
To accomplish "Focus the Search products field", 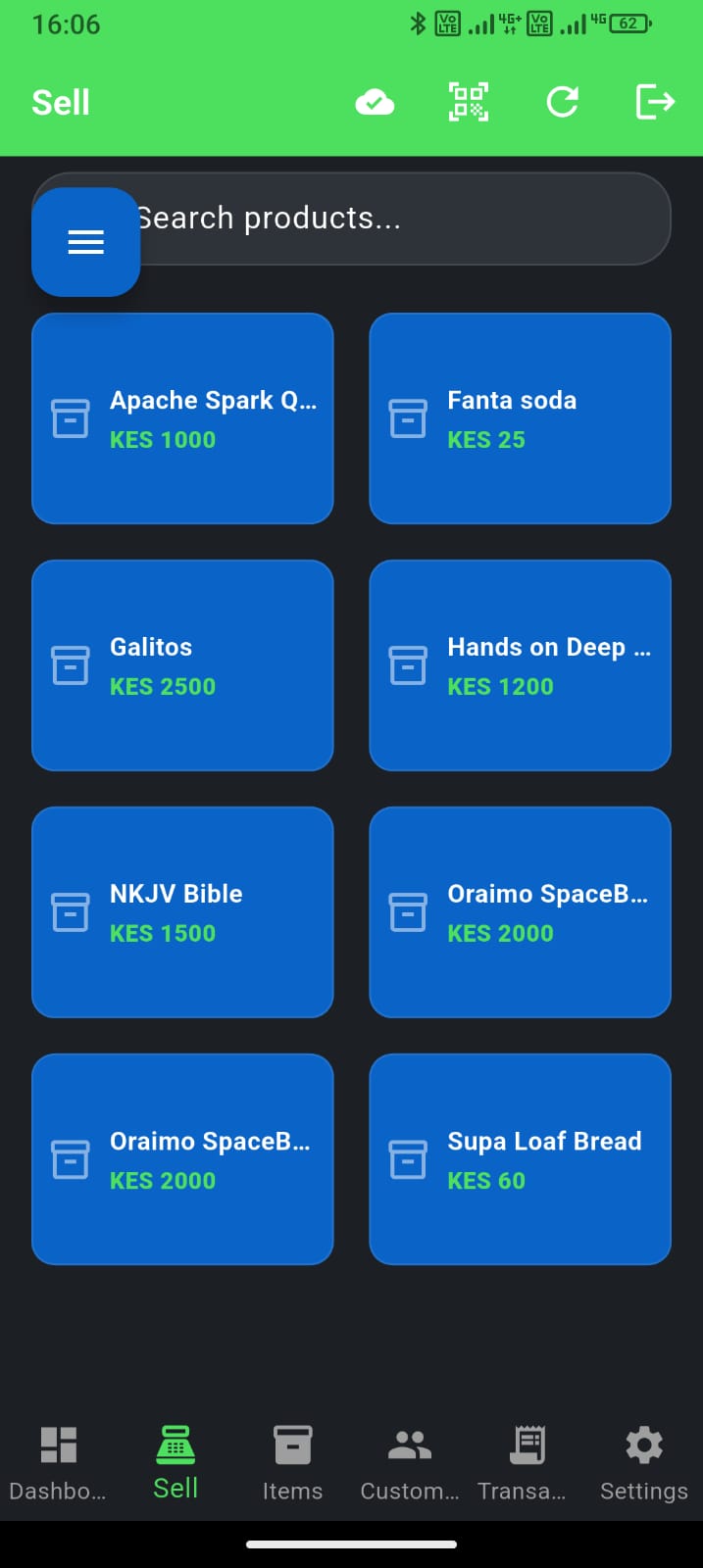I will click(x=392, y=219).
